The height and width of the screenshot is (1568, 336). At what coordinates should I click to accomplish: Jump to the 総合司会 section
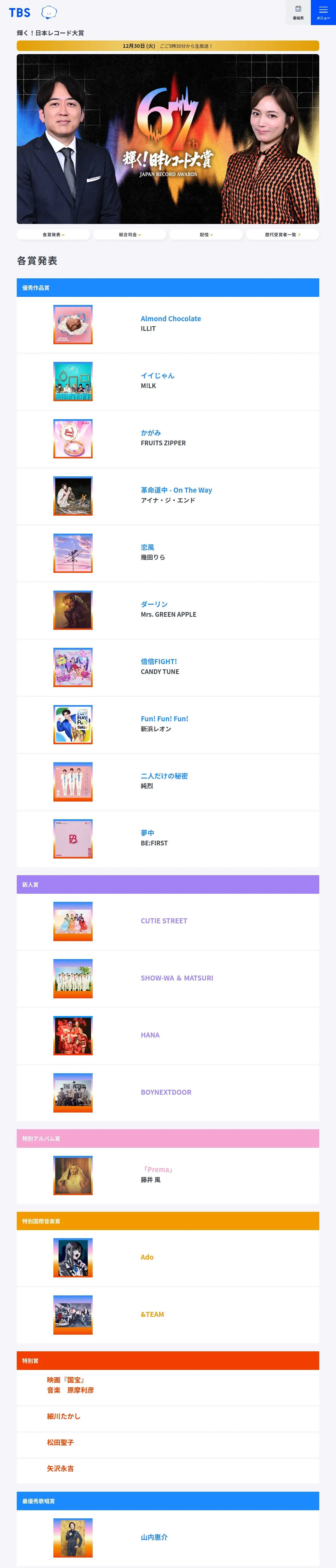tap(129, 234)
